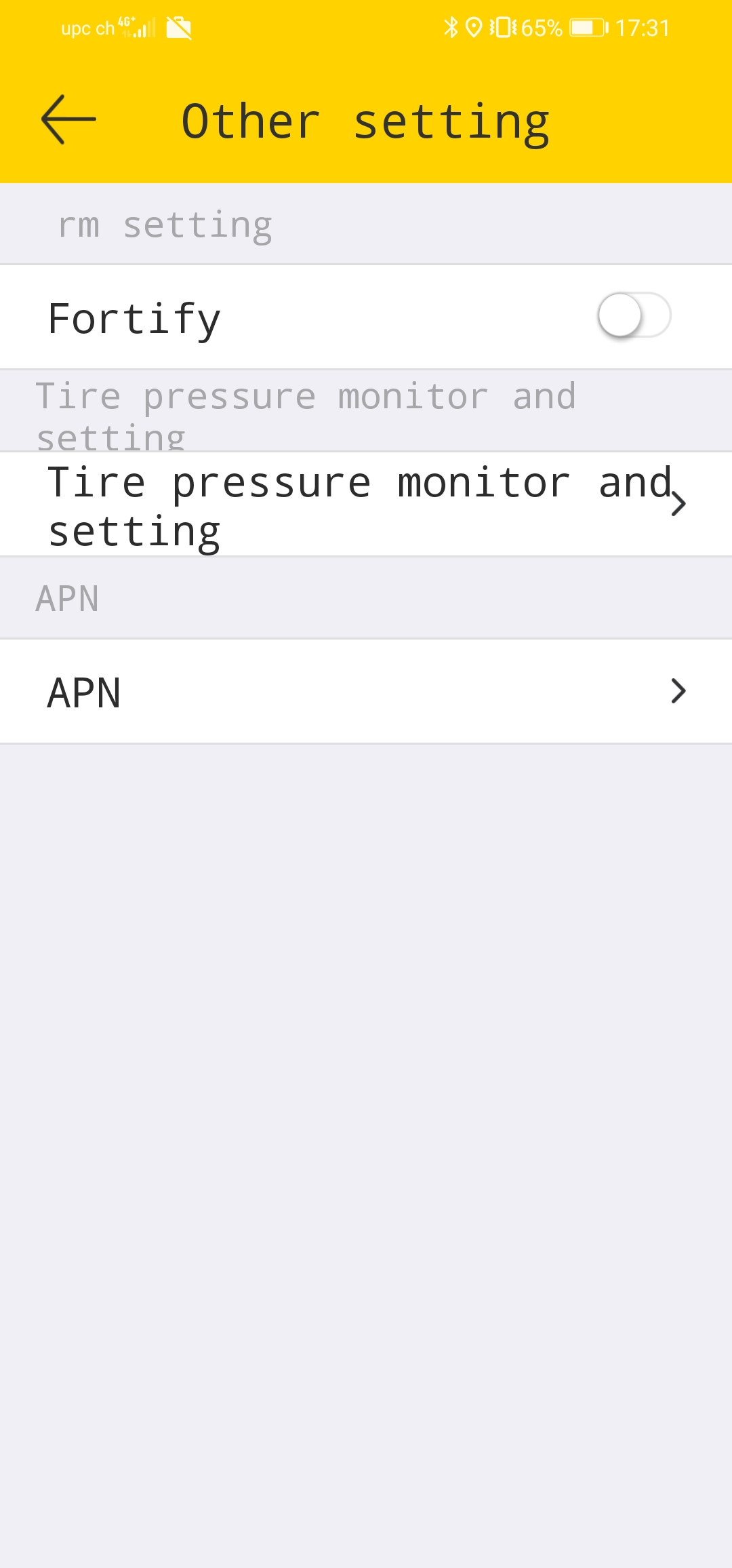Screen dimensions: 732x1568
Task: Go back using the arrow icon
Action: pyautogui.click(x=68, y=119)
